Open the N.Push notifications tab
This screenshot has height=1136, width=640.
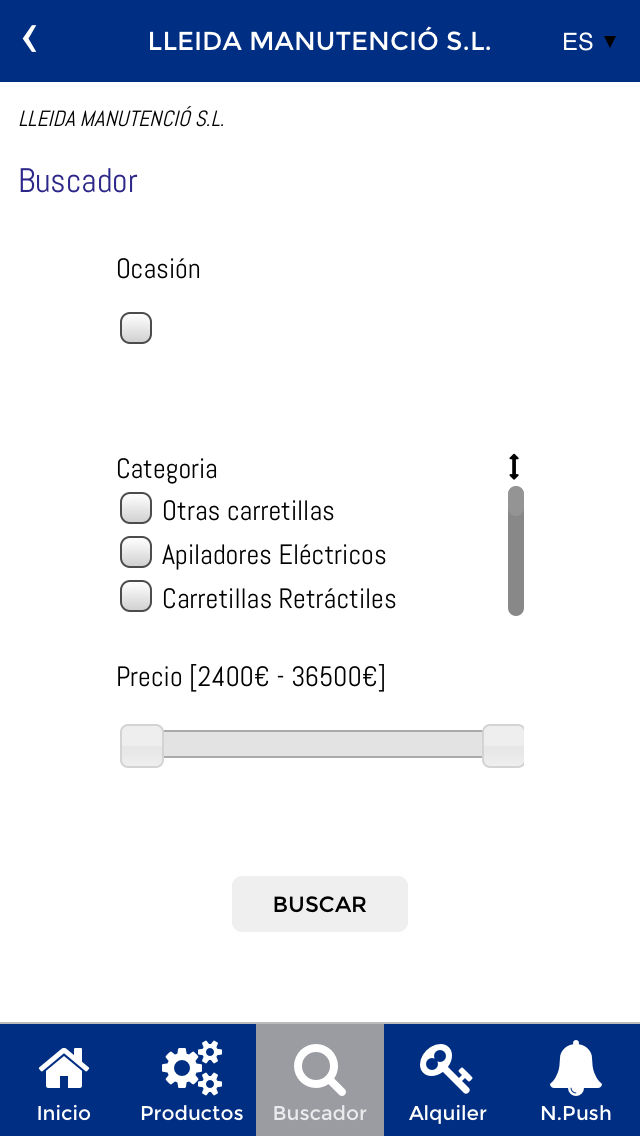(x=575, y=1080)
